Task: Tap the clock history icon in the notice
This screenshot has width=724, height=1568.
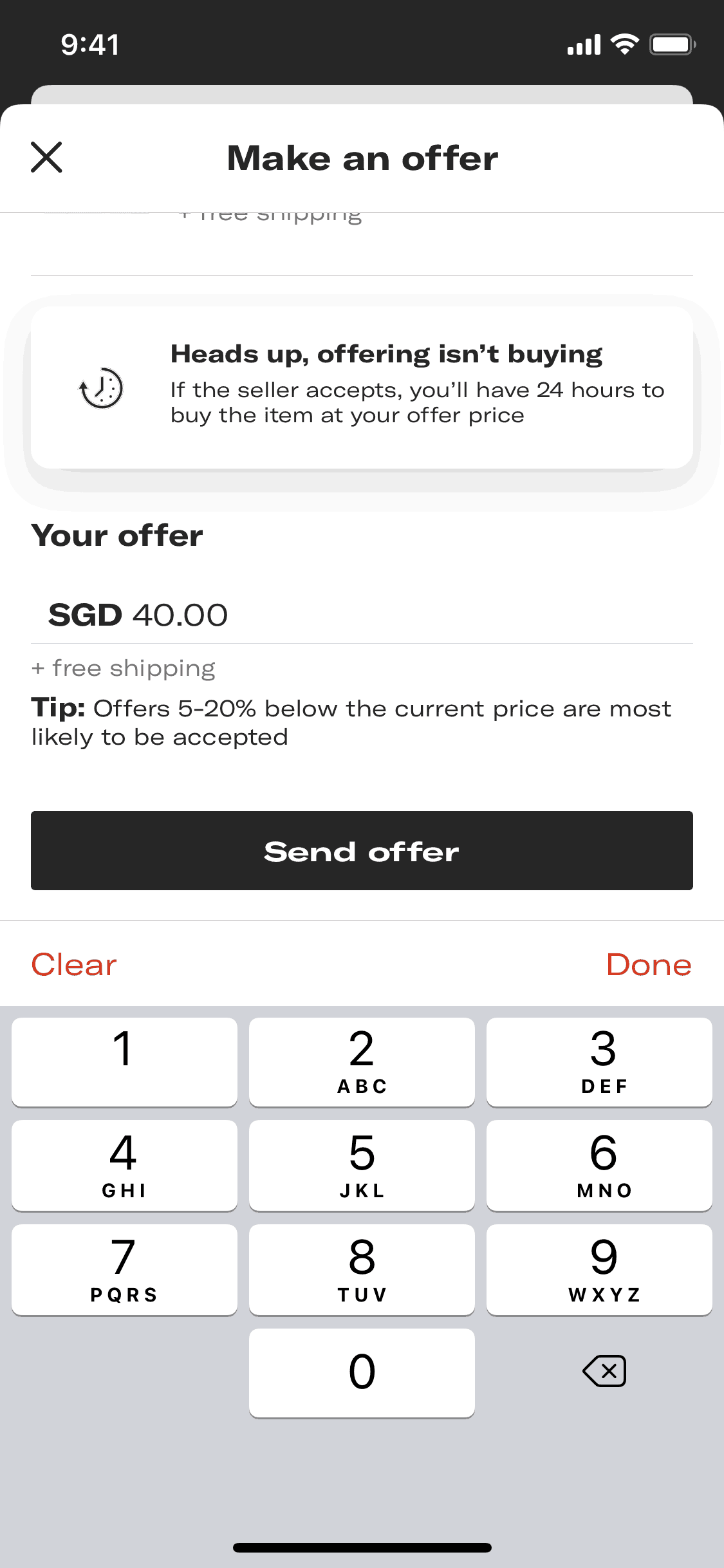Action: click(100, 389)
